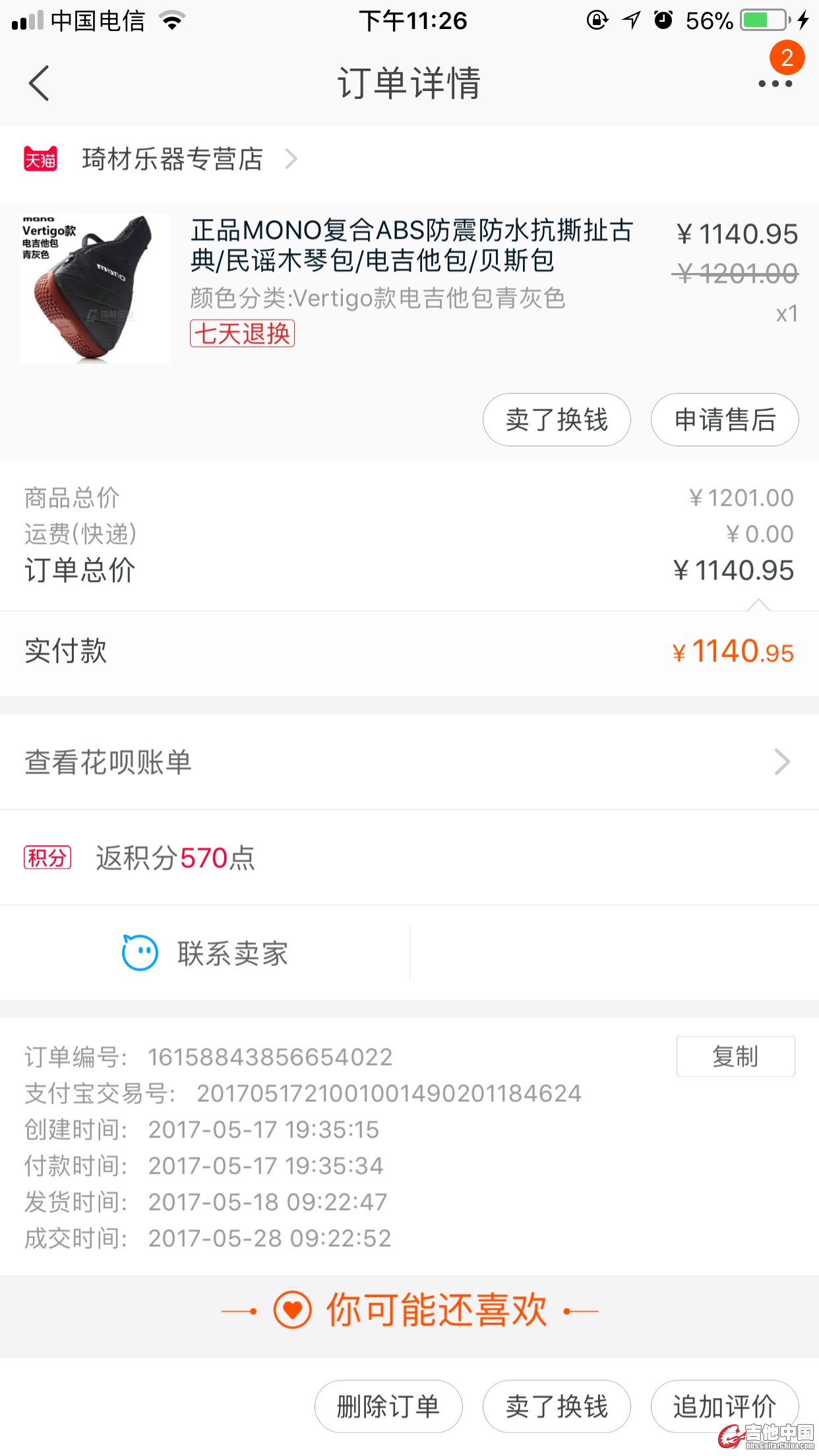Tap 卖了换钱 in the bottom action bar
The image size is (819, 1456).
(557, 1407)
